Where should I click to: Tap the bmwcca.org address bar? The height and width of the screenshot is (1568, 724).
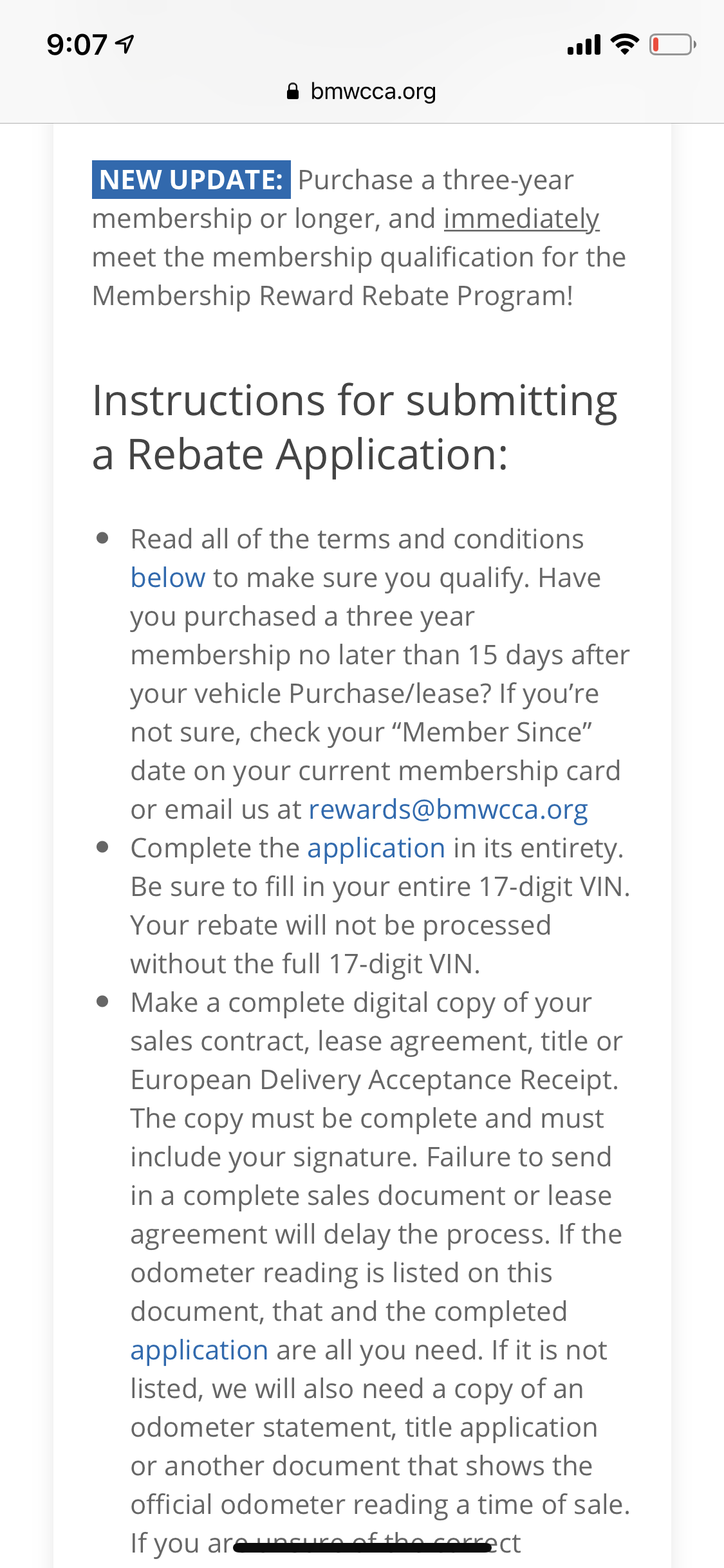tap(362, 91)
